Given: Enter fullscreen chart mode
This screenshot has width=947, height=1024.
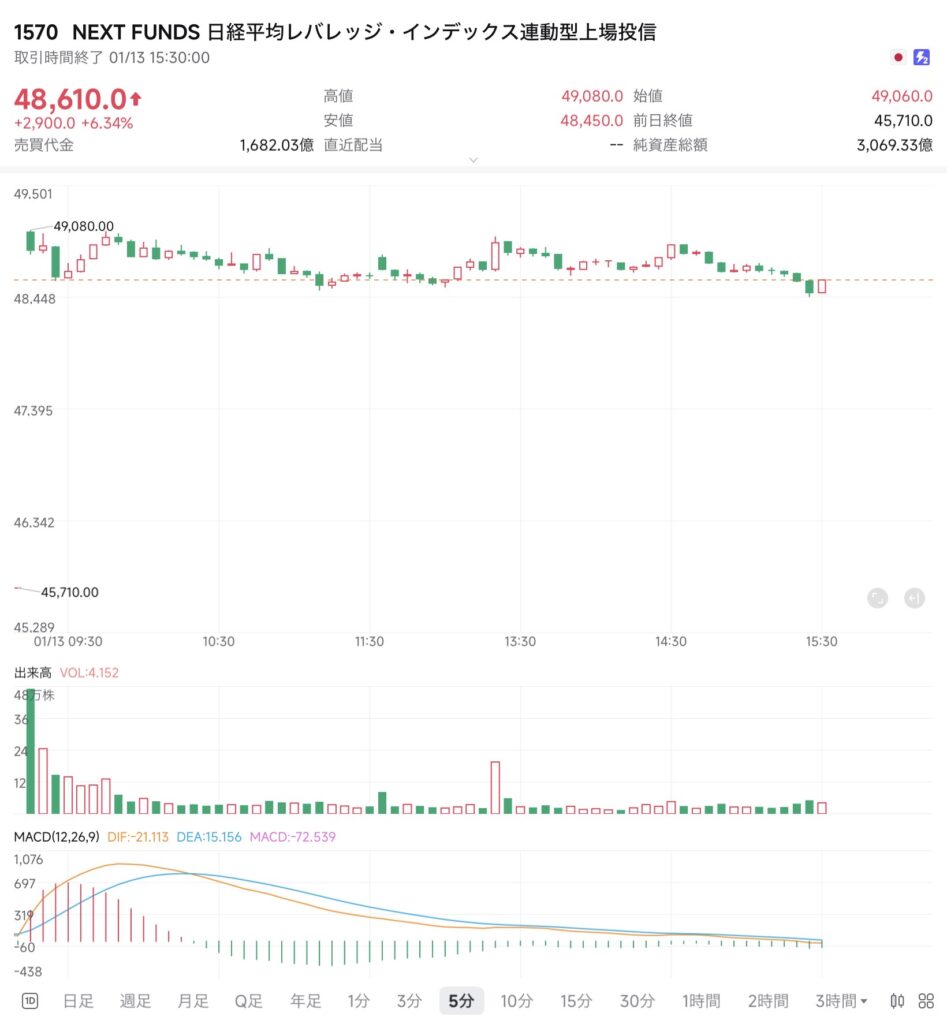Looking at the screenshot, I should click(878, 598).
